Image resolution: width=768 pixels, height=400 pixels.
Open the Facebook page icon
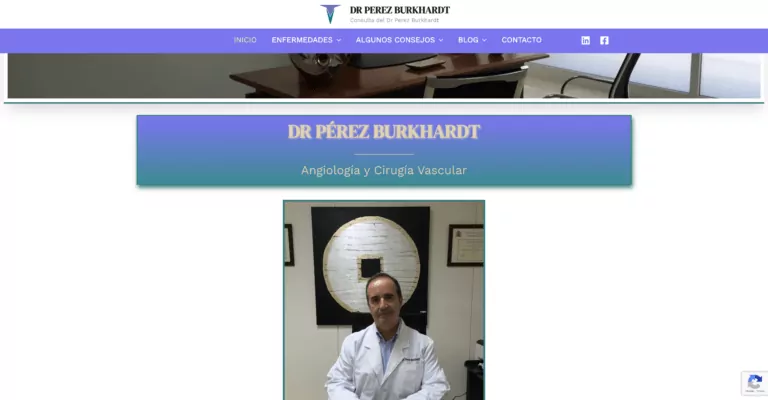(604, 40)
